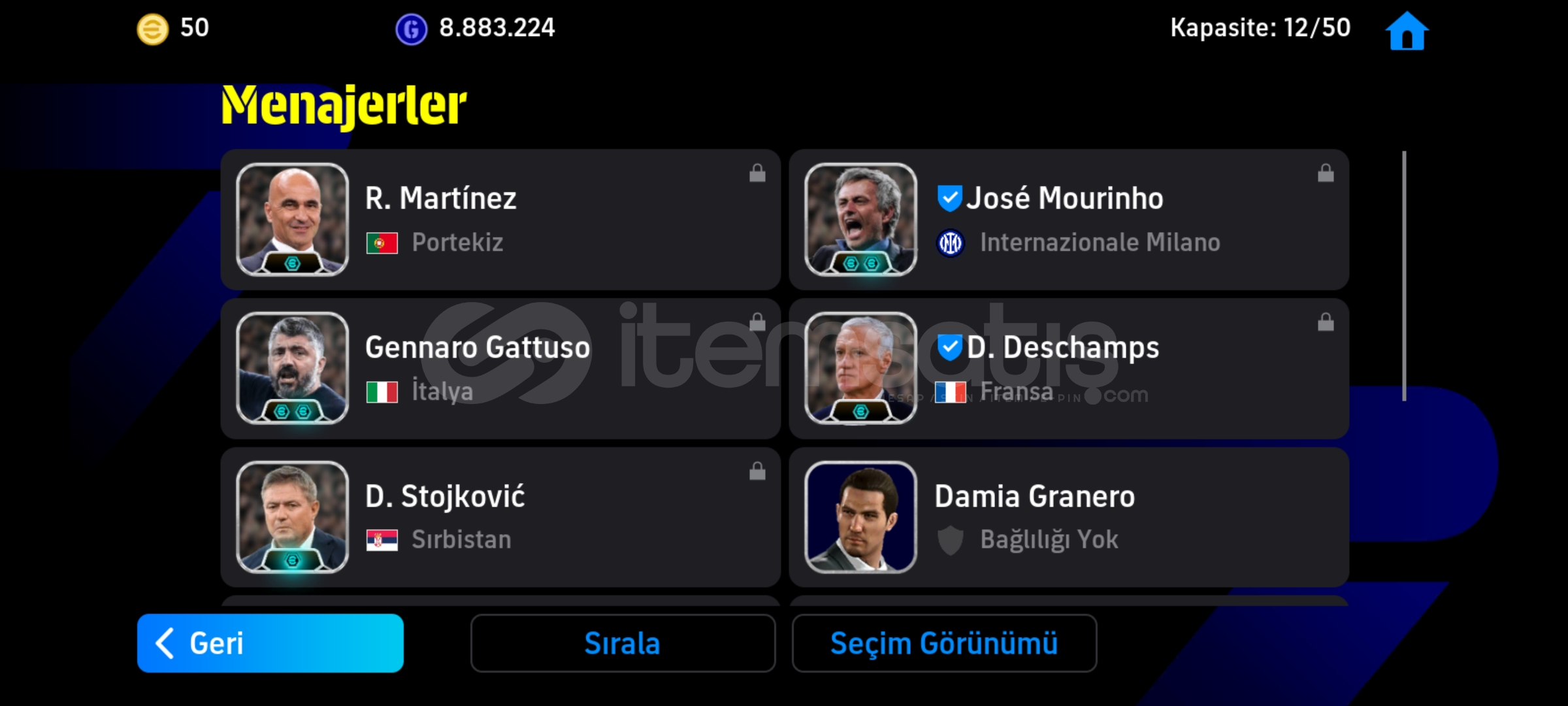Open R. Martínez manager card

coord(500,220)
